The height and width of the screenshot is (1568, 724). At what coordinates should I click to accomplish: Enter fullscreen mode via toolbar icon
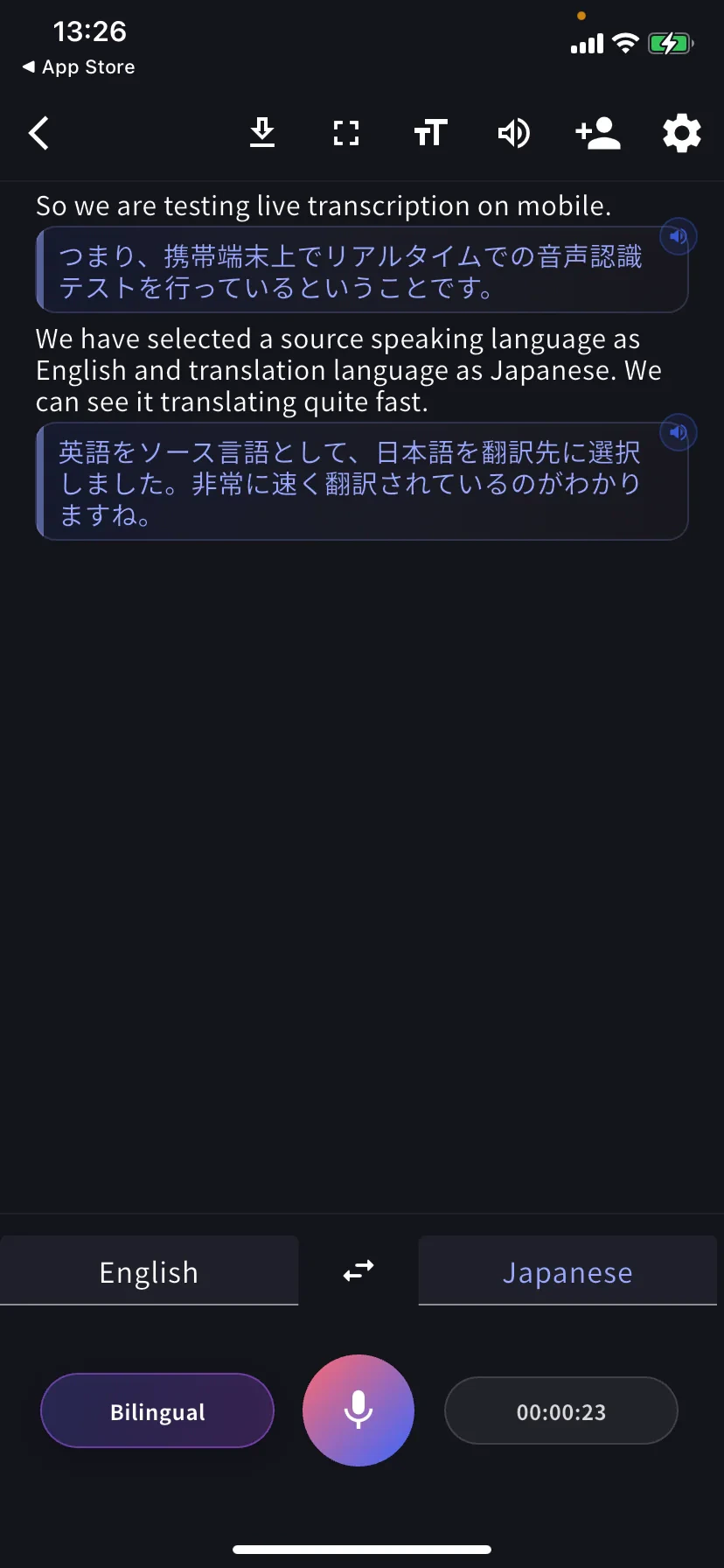345,133
